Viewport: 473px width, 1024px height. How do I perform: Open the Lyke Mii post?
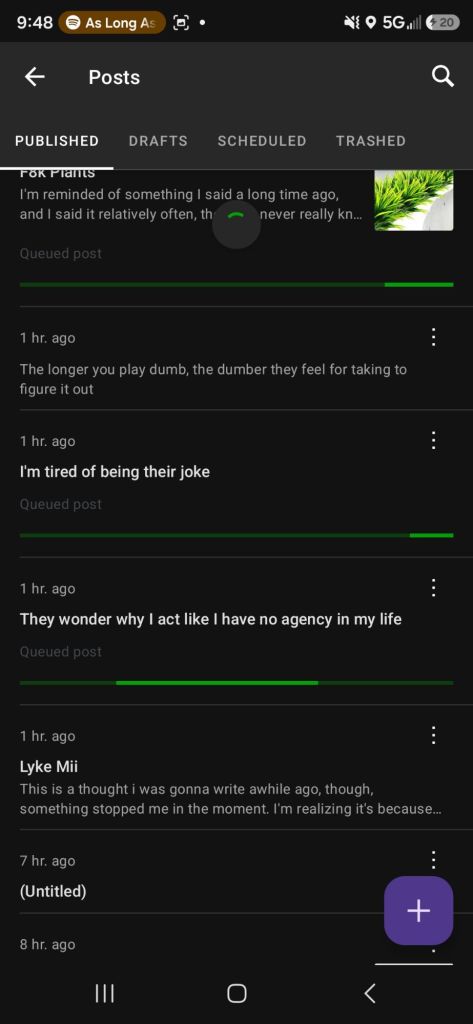[236, 767]
